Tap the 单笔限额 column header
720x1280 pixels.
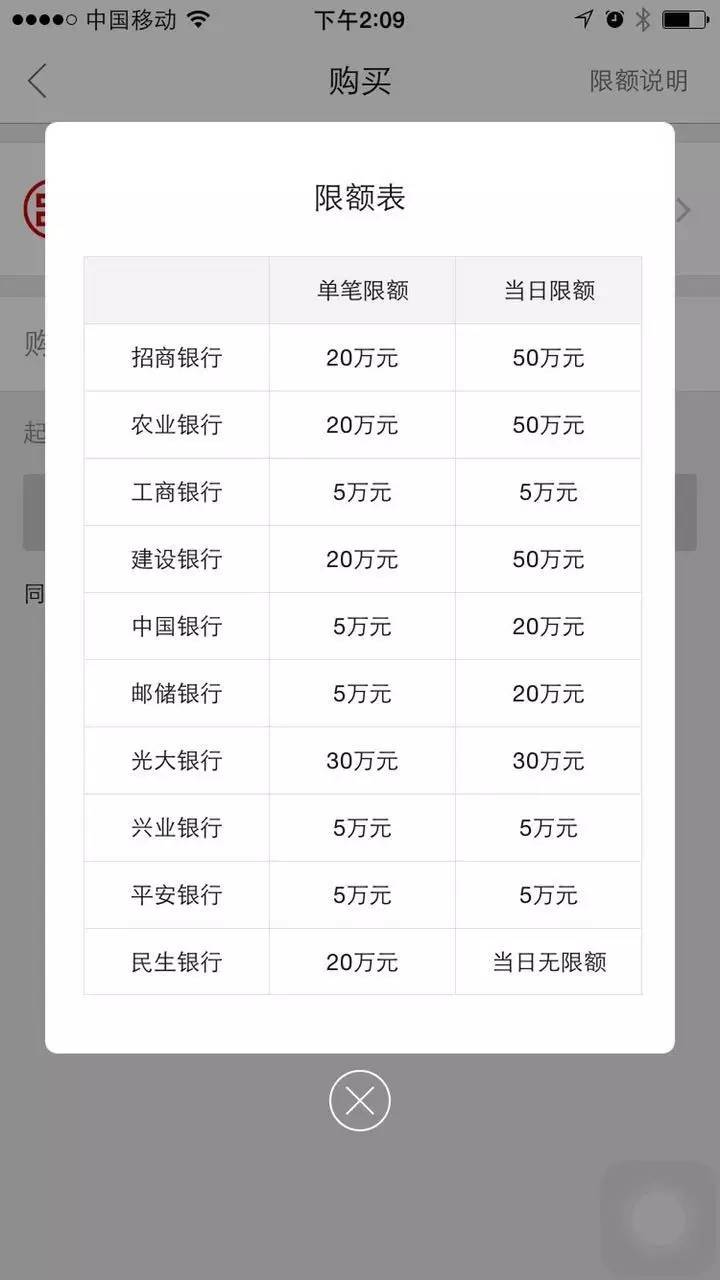[x=361, y=290]
